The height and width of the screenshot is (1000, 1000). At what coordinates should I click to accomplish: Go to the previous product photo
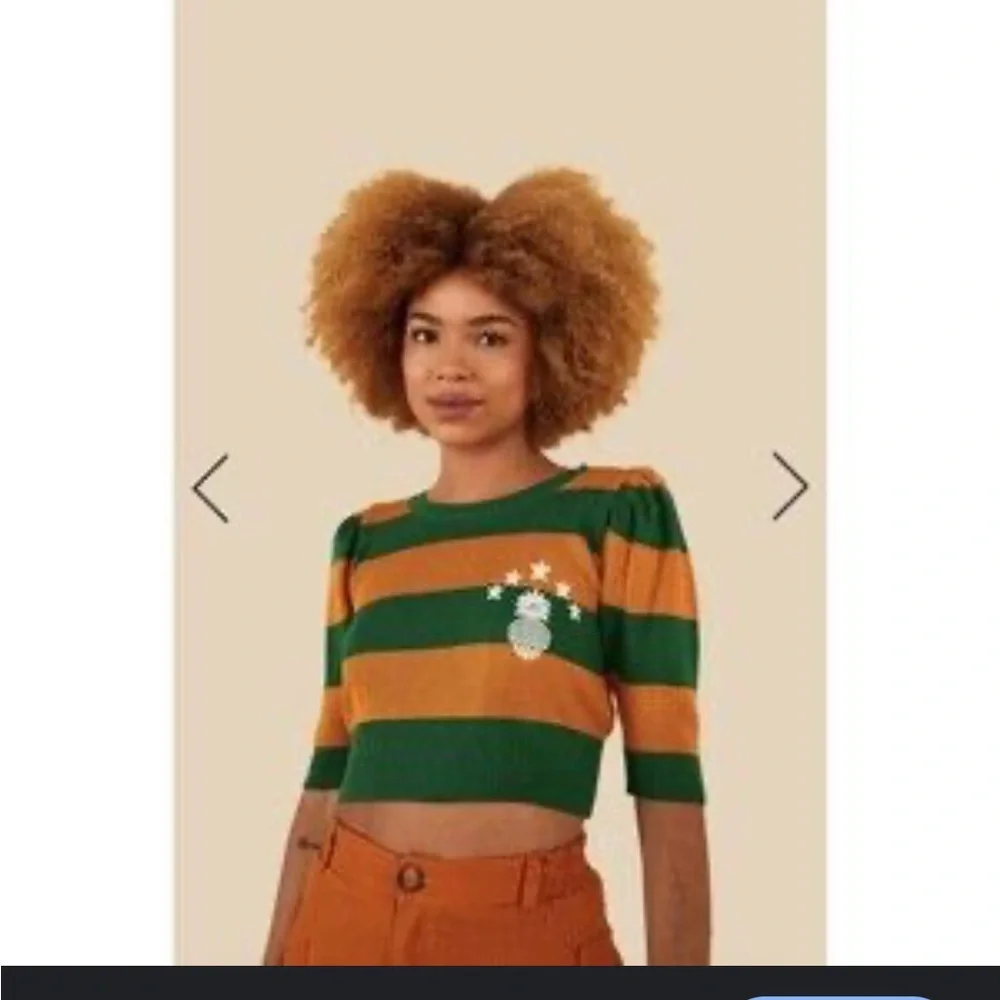pyautogui.click(x=211, y=489)
